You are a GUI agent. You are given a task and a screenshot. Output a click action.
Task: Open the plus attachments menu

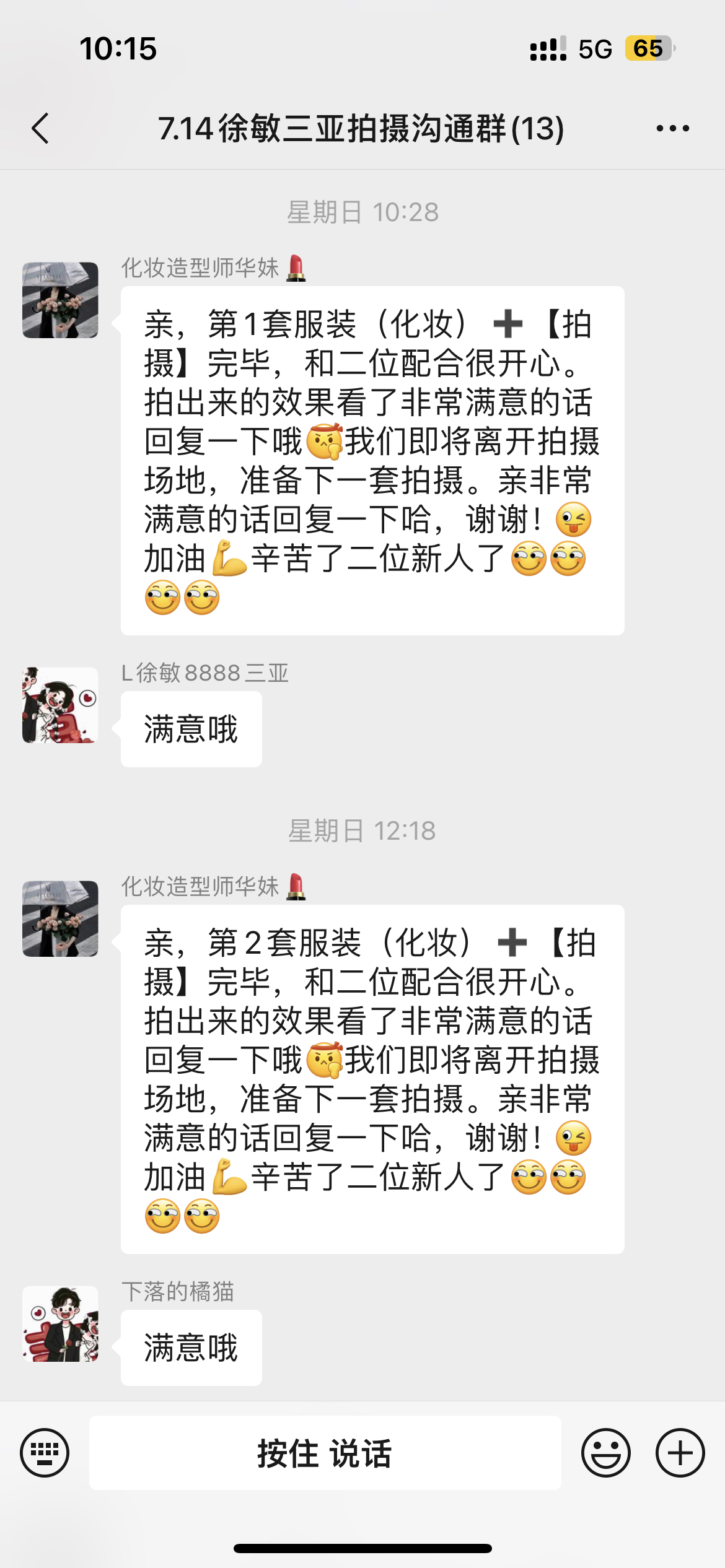click(x=680, y=1452)
